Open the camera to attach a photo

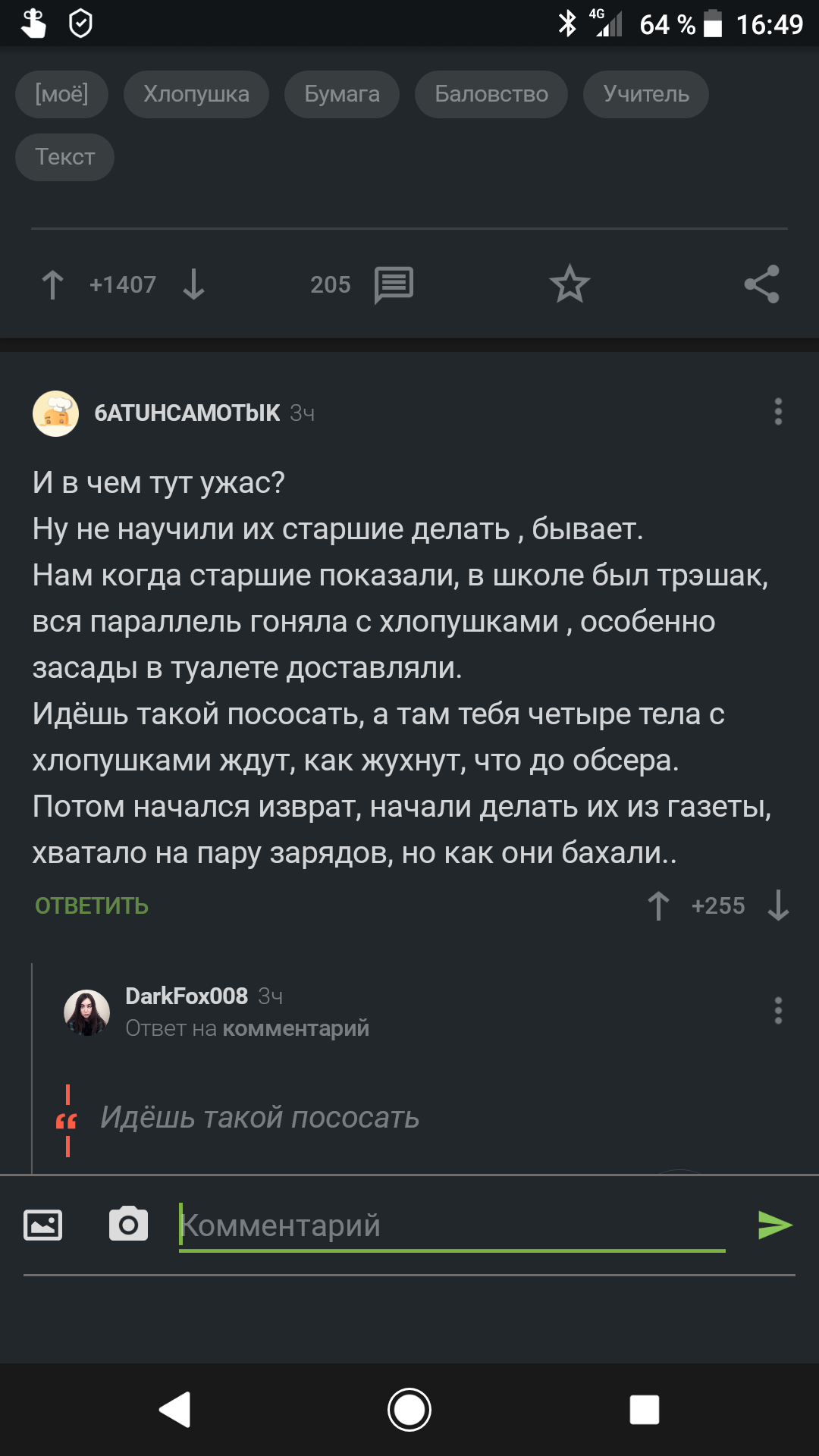coord(128,1225)
